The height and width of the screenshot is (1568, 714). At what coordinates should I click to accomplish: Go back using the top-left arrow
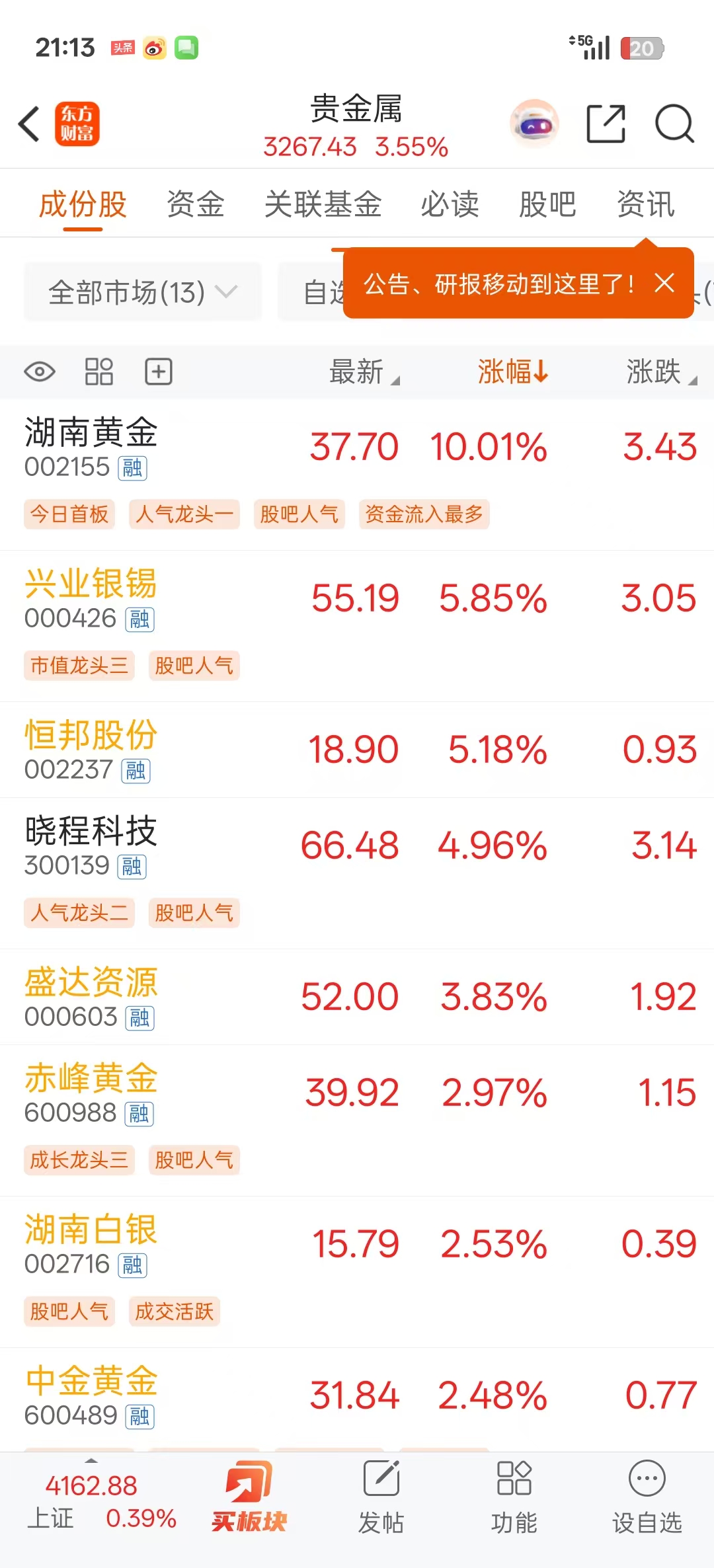(30, 124)
